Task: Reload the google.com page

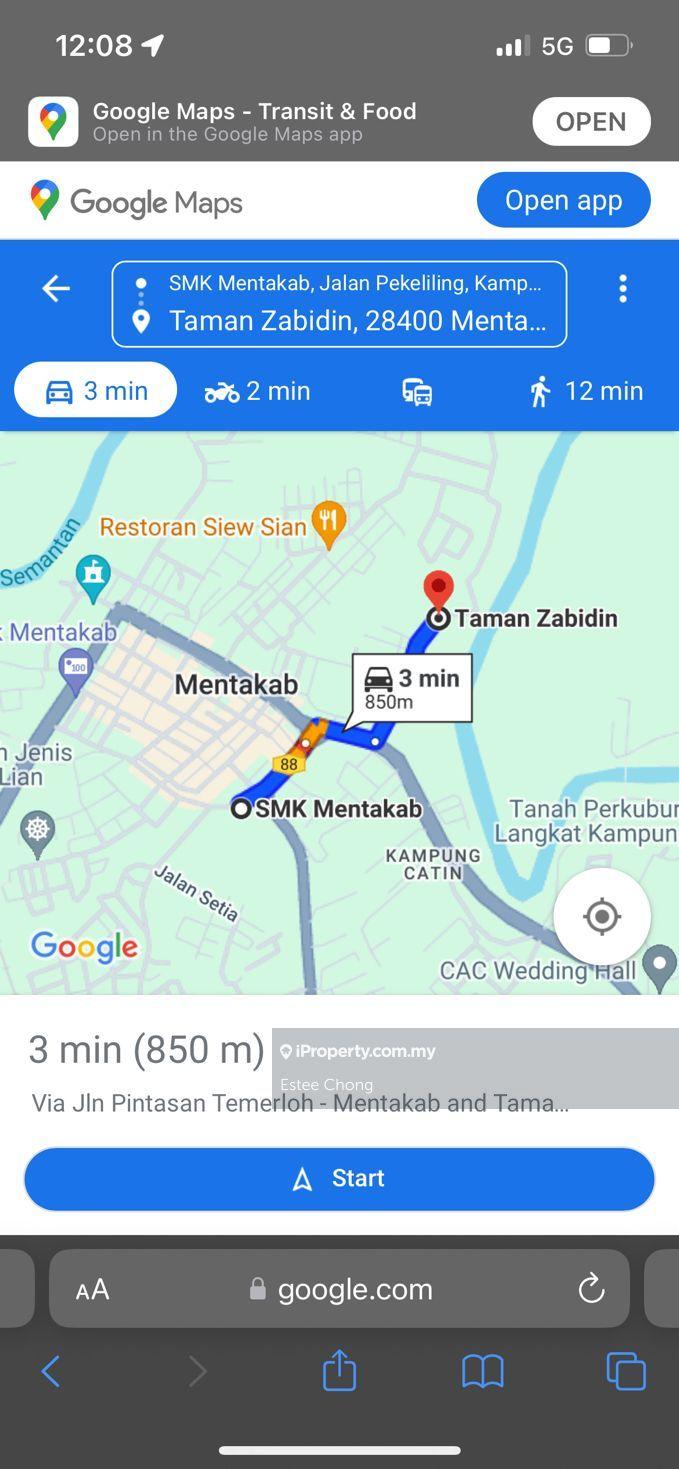Action: point(591,1289)
